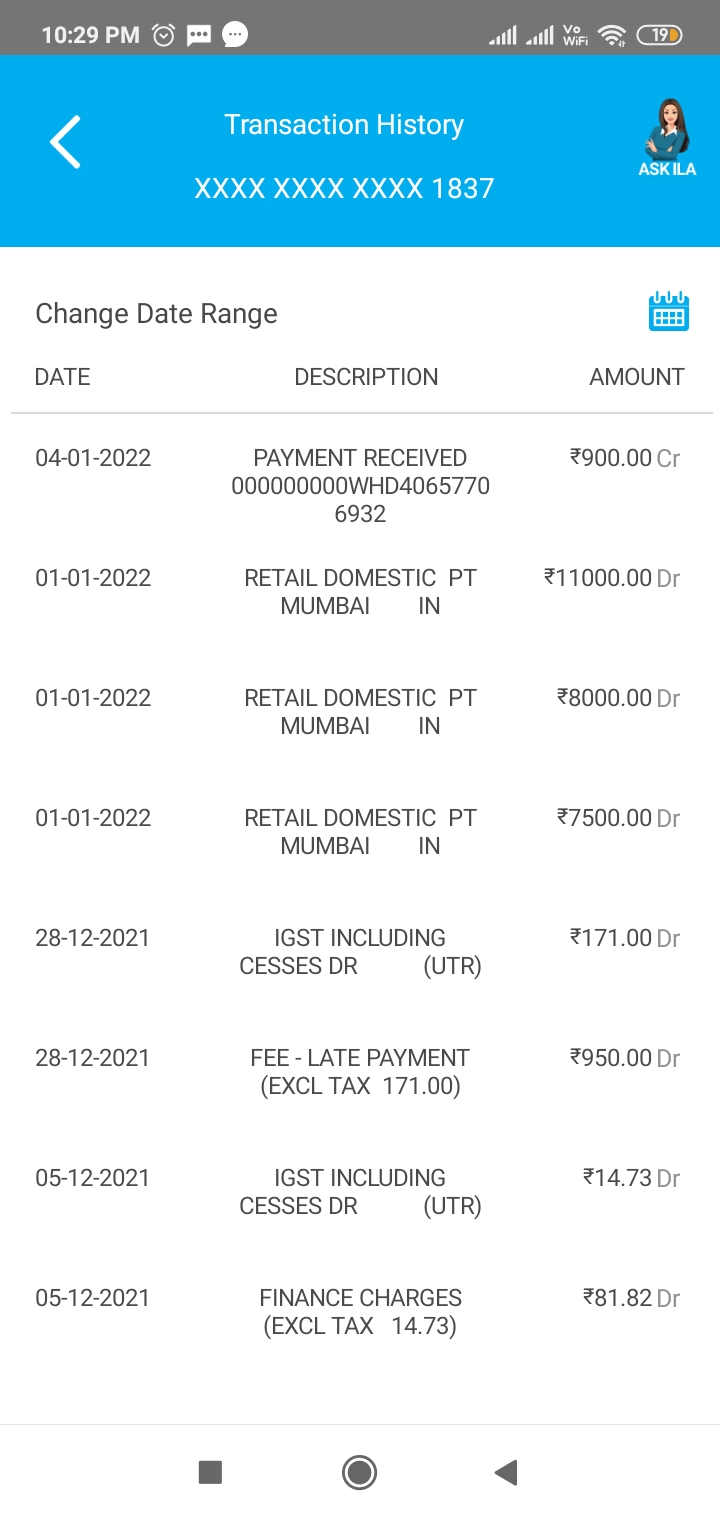Viewport: 720px width, 1520px height.
Task: Open the calendar to change date range
Action: (669, 313)
